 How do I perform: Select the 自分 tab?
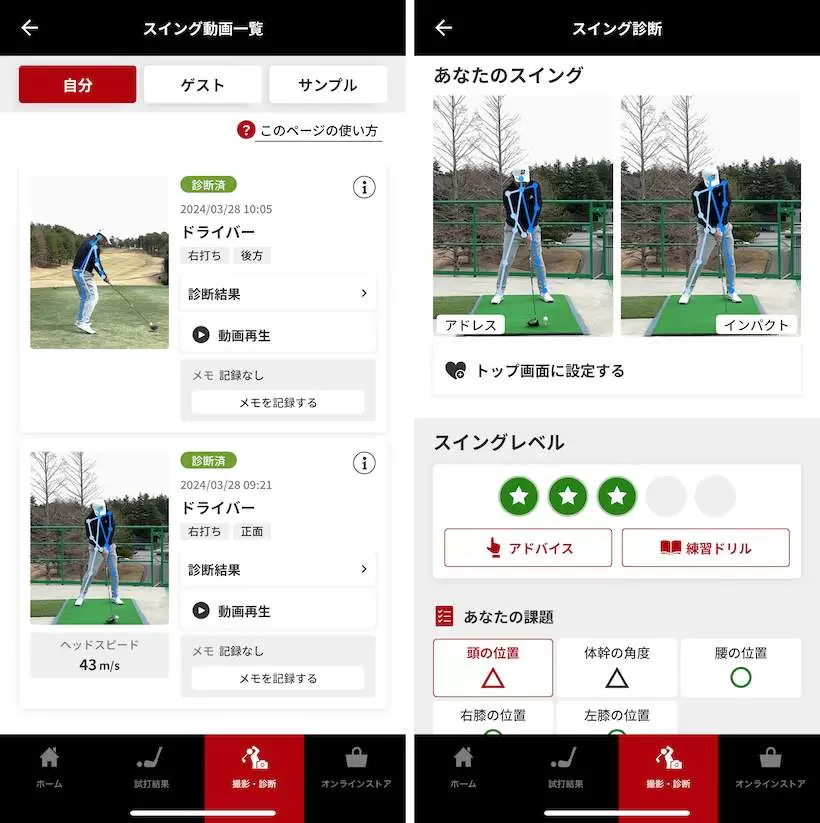77,85
